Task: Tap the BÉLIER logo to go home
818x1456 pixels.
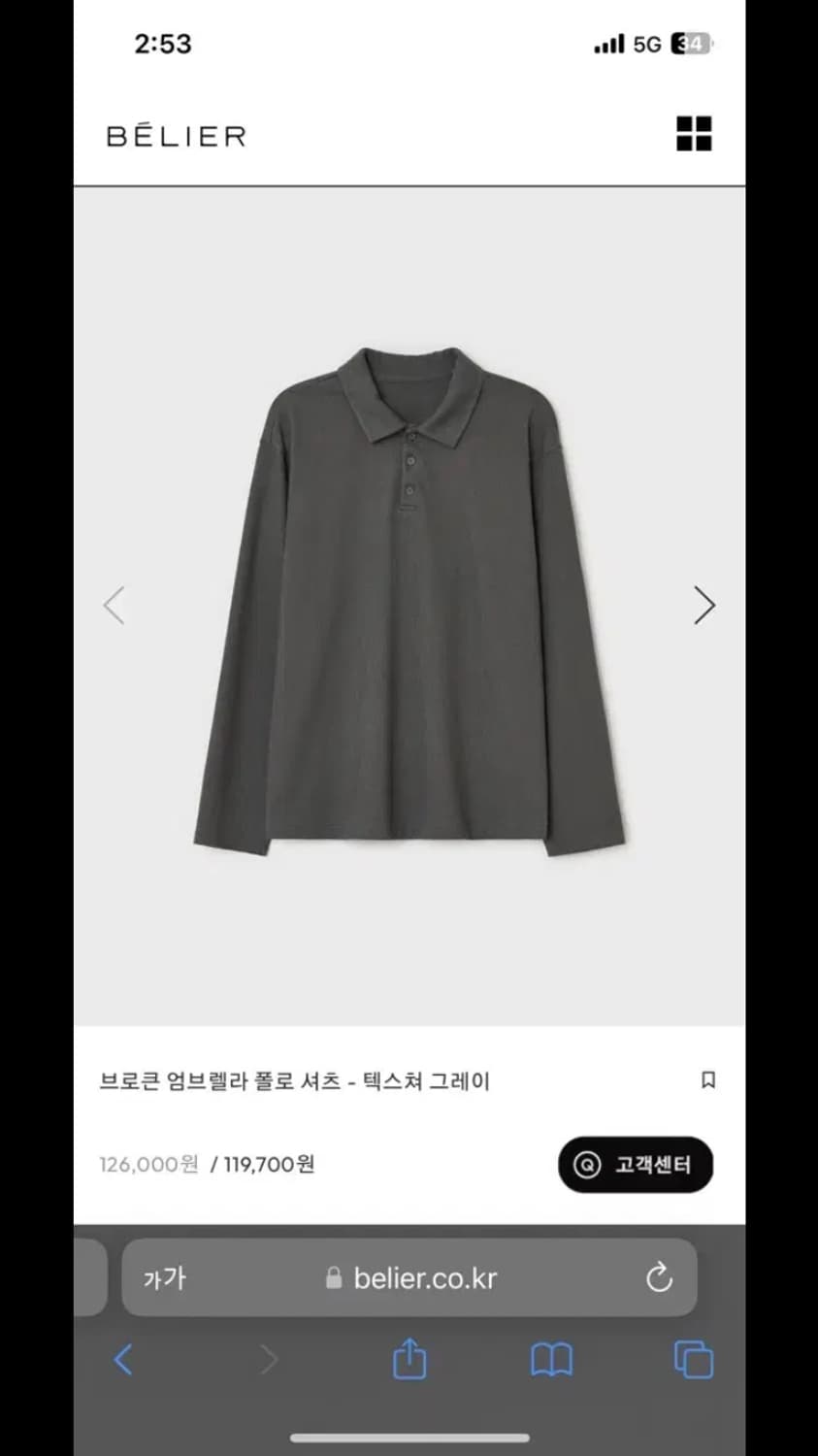Action: (x=175, y=135)
